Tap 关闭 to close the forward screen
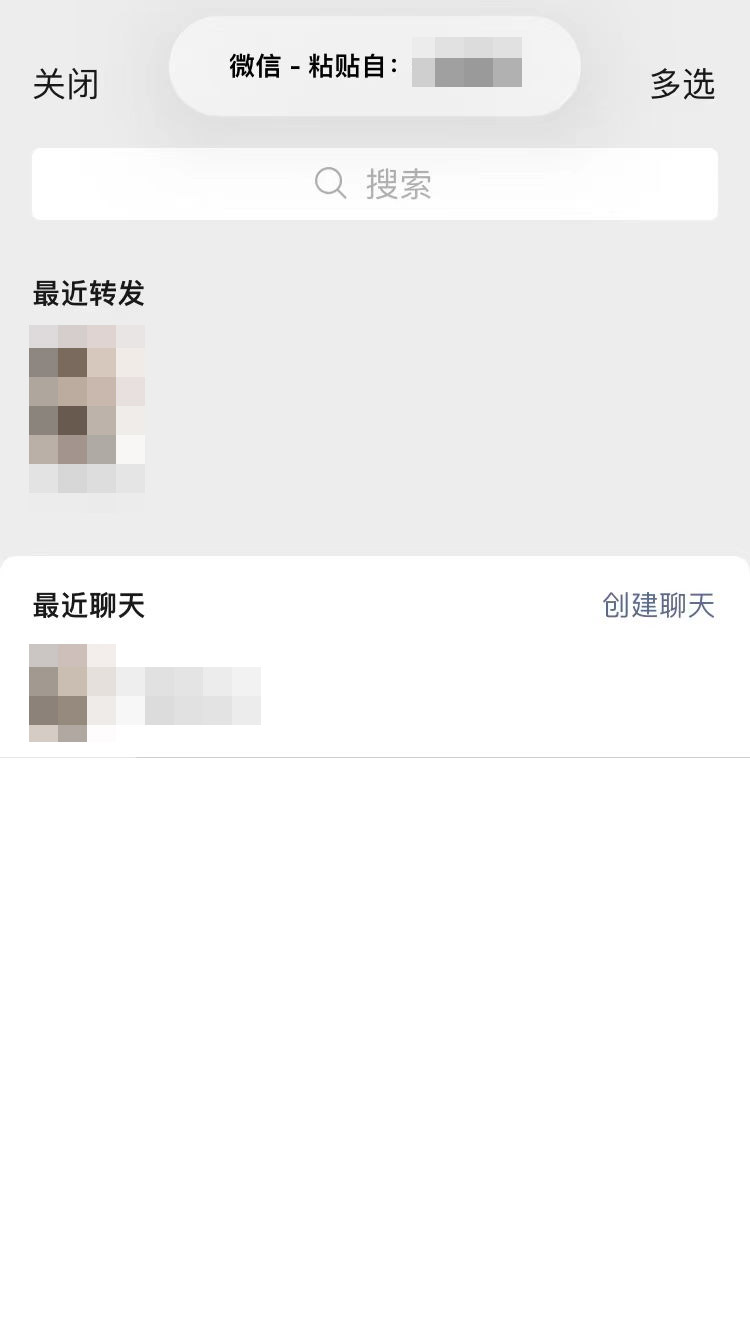 [66, 85]
